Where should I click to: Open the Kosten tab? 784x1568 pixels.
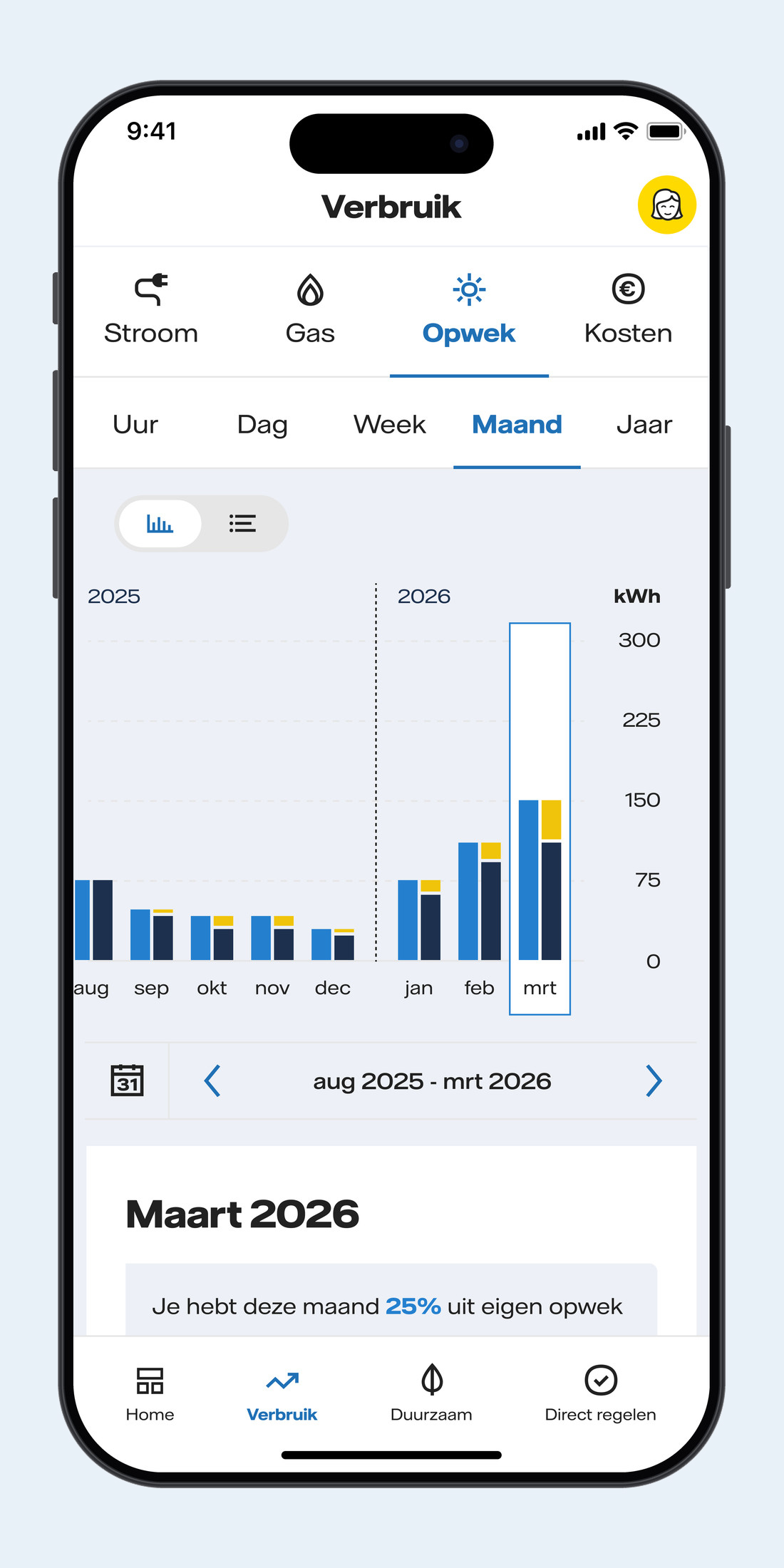[628, 311]
